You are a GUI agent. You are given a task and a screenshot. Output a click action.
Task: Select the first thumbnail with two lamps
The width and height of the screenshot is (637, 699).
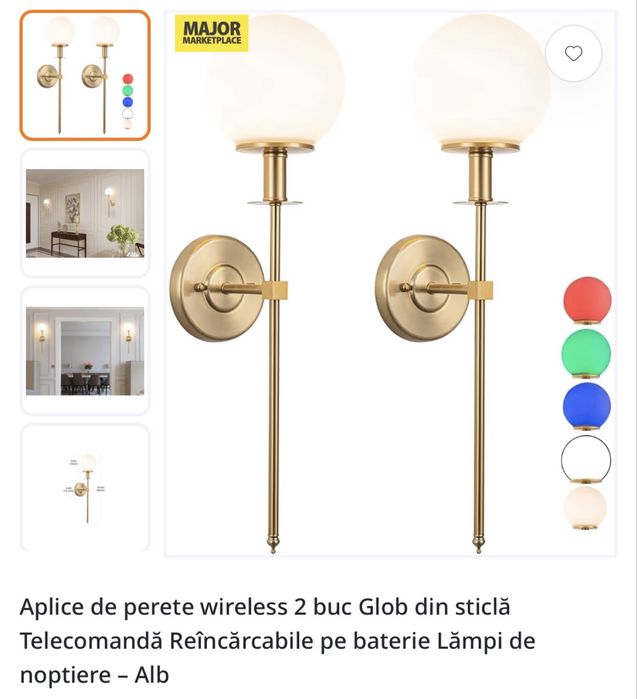point(85,76)
